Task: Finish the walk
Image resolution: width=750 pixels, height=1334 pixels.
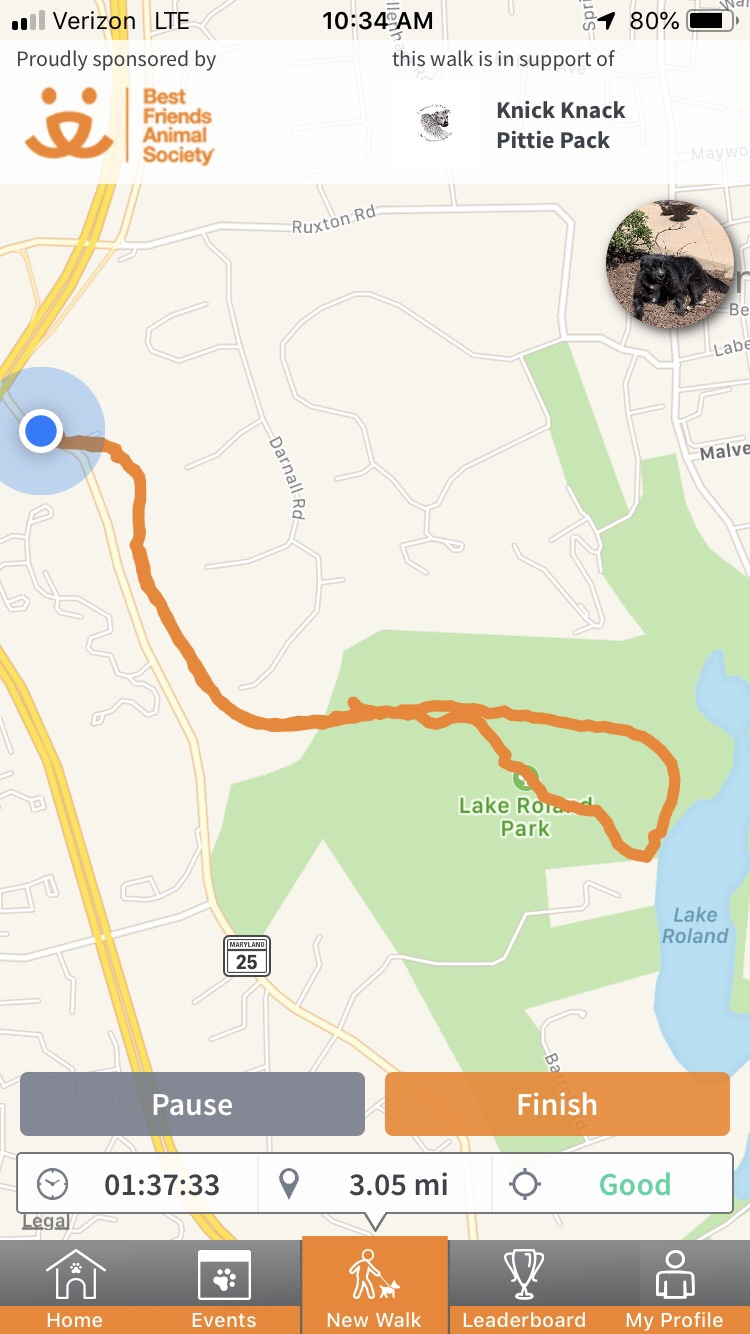Action: [557, 1104]
